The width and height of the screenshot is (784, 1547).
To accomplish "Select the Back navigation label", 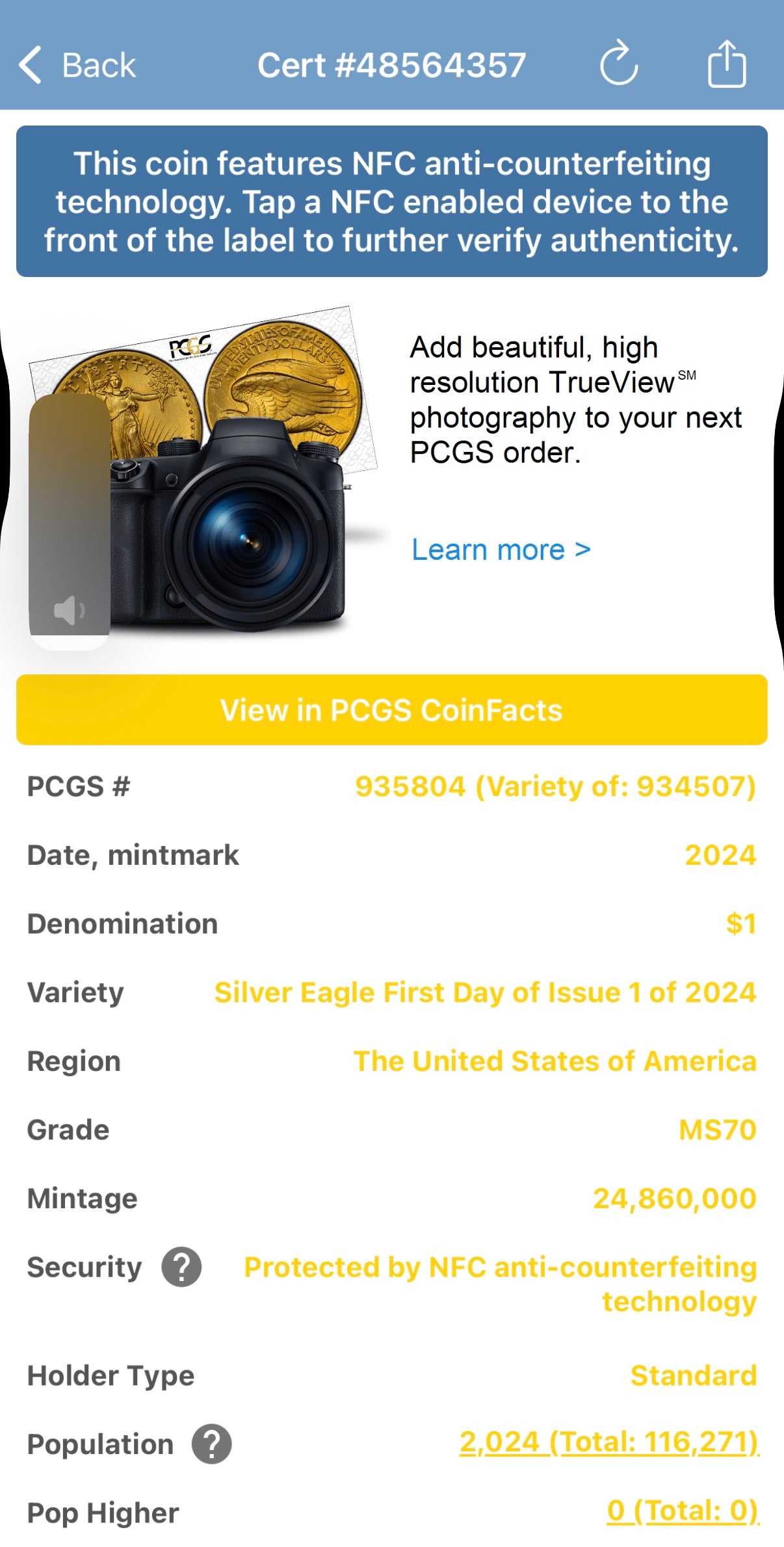I will click(x=96, y=64).
